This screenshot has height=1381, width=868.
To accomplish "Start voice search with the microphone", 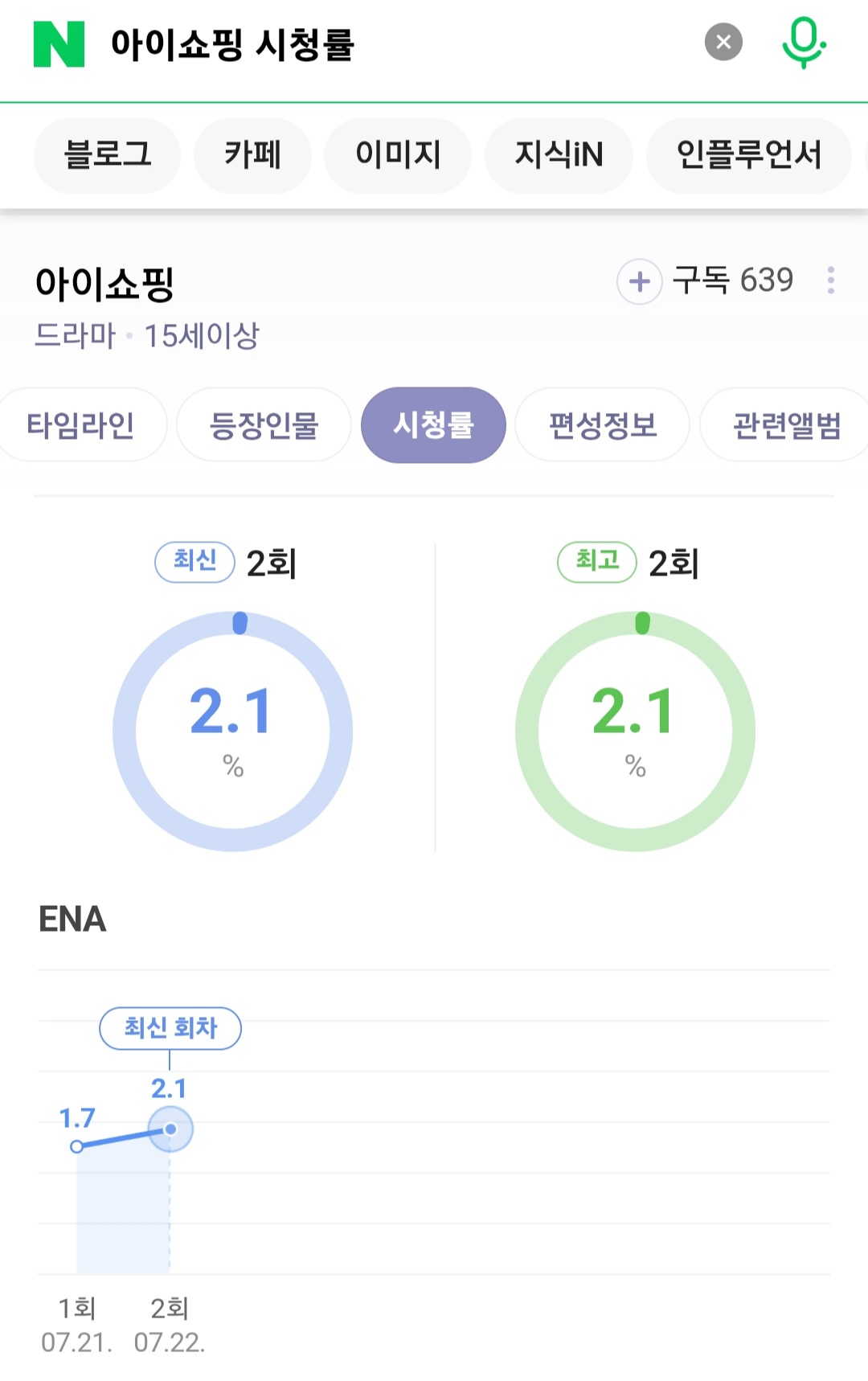I will 804,43.
